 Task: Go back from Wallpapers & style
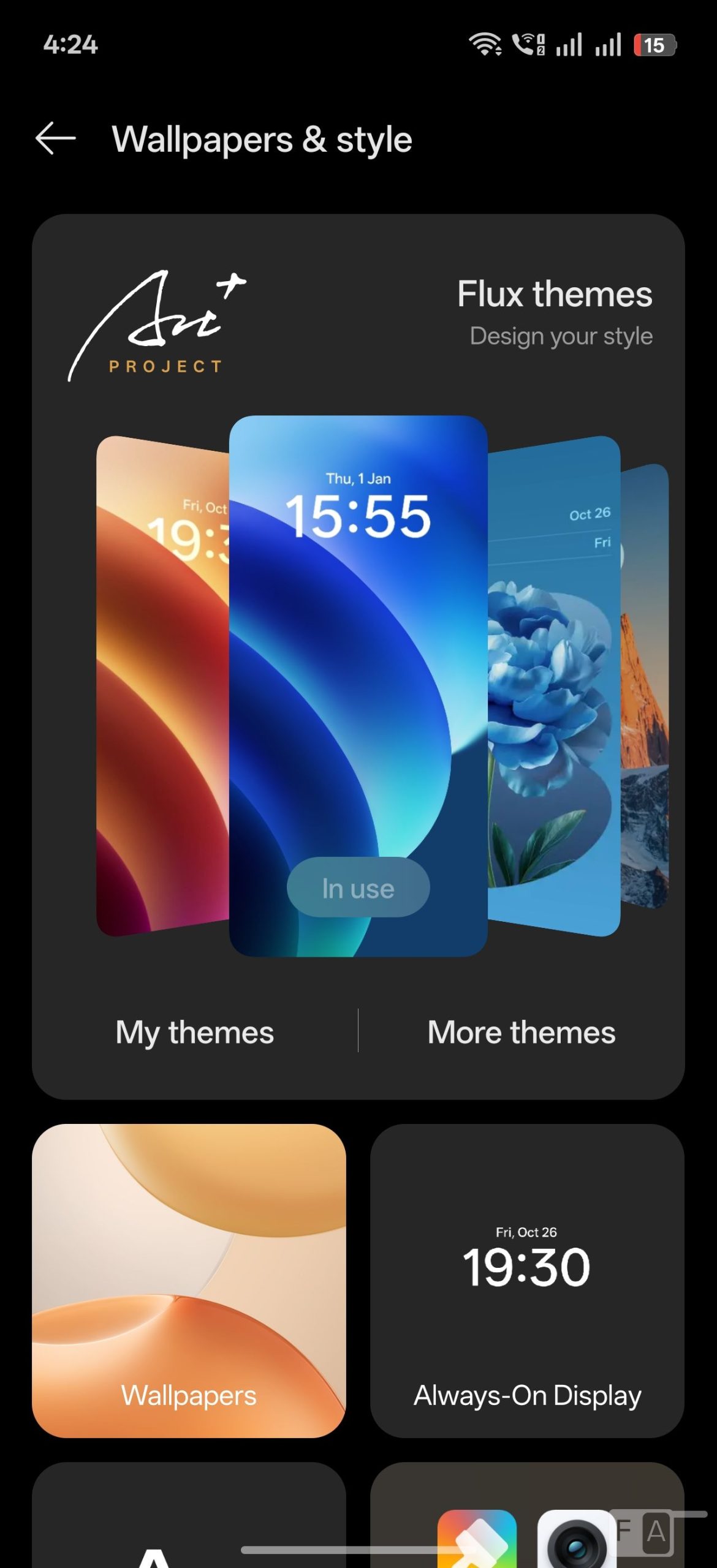tap(55, 138)
